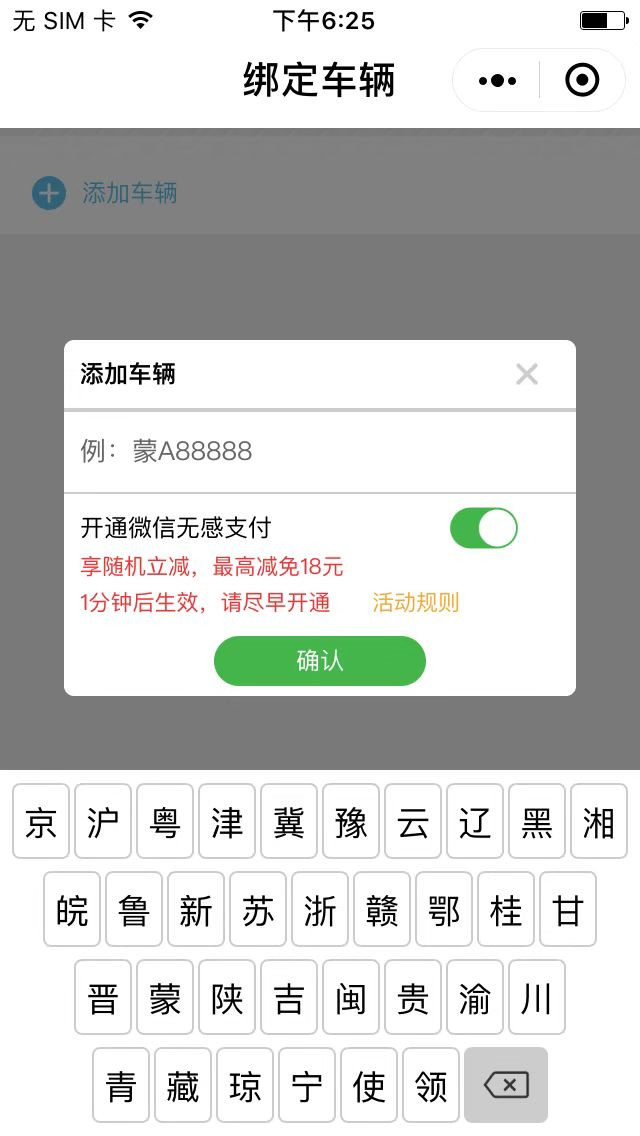Choose the 浙 key
The height and width of the screenshot is (1136, 640).
[x=320, y=909]
